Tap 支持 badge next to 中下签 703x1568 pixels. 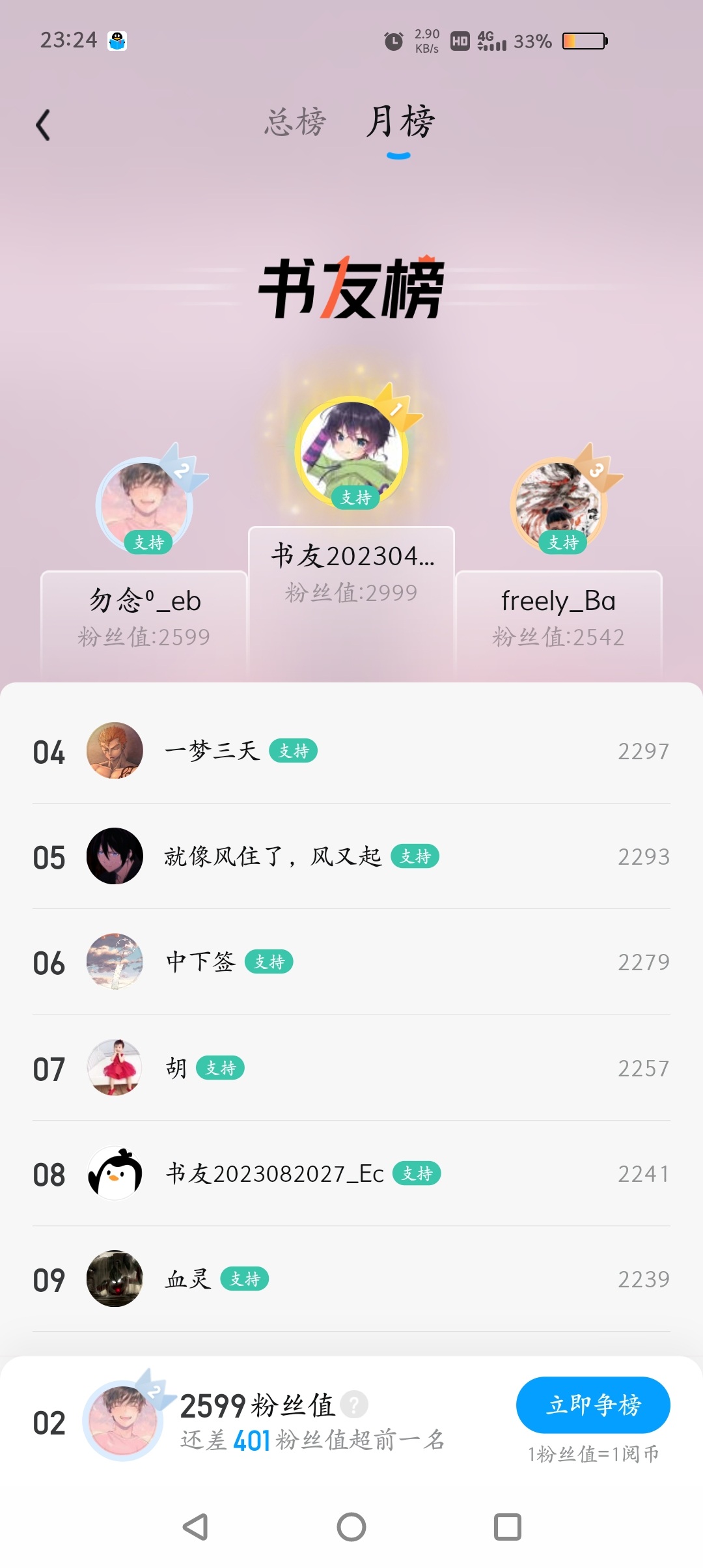click(x=269, y=962)
